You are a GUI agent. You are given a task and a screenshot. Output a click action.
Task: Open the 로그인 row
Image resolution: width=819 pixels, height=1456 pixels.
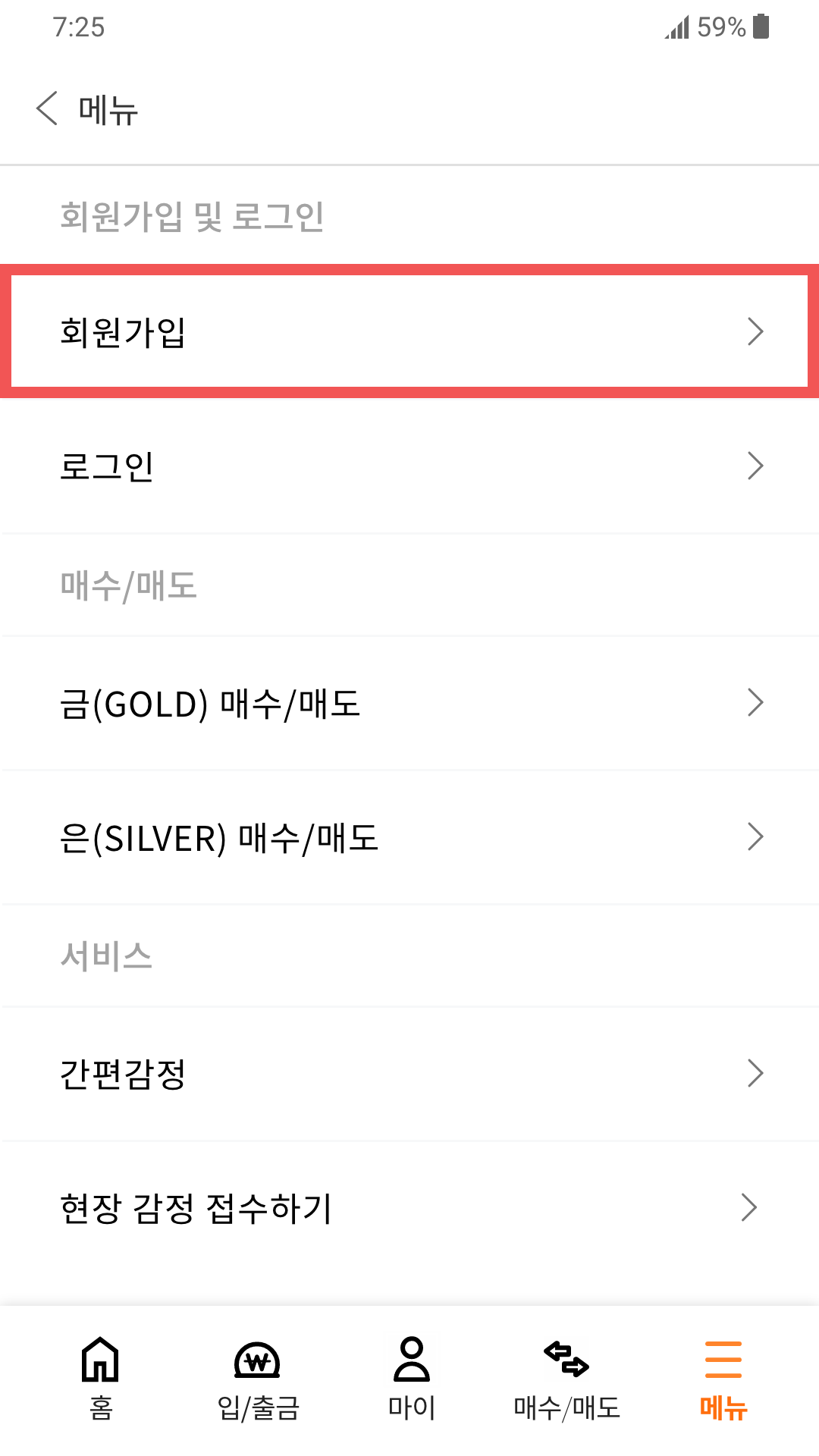point(409,466)
